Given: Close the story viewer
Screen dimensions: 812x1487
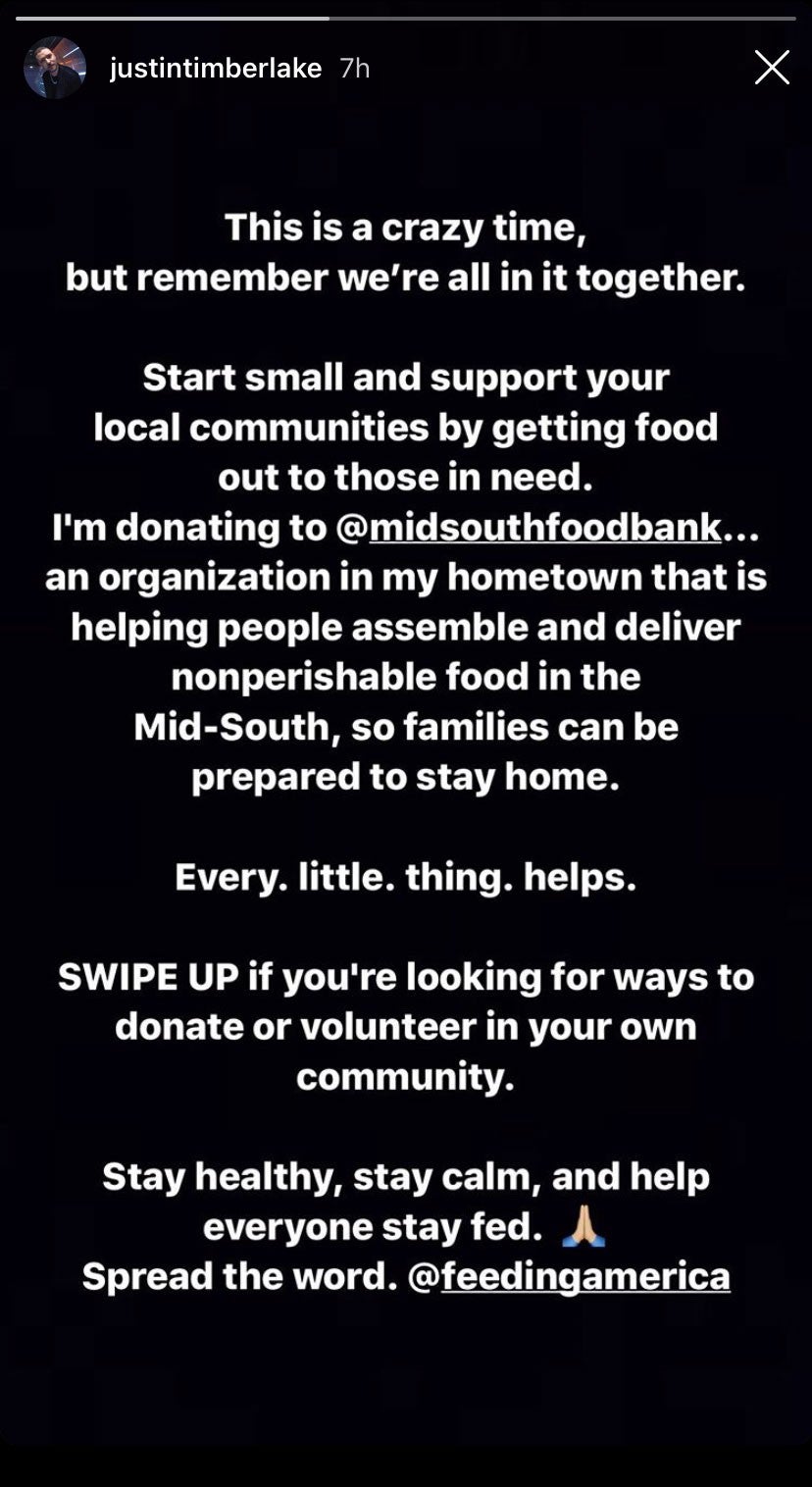Looking at the screenshot, I should [772, 68].
